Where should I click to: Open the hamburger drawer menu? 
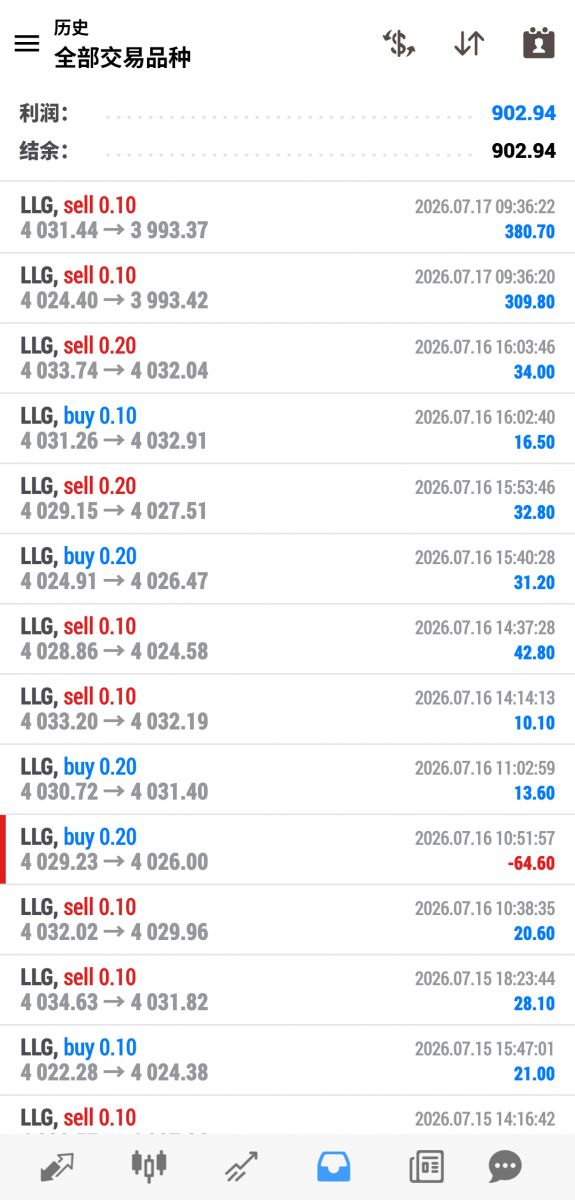click(27, 43)
